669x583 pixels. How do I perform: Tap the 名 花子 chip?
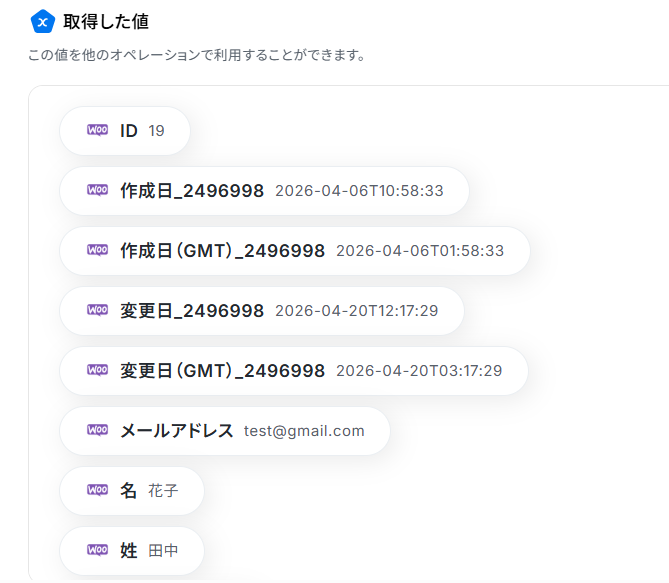point(132,491)
